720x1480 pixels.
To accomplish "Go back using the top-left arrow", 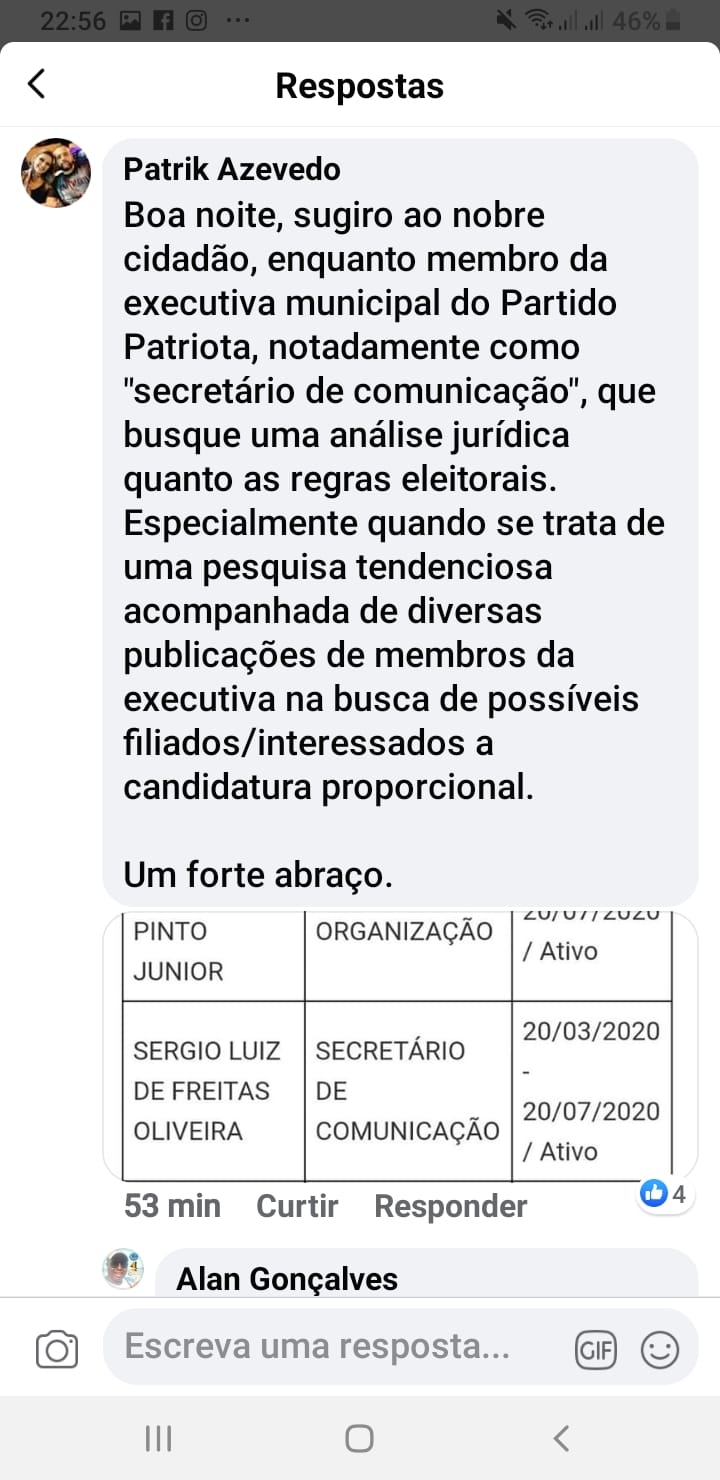I will pyautogui.click(x=37, y=85).
